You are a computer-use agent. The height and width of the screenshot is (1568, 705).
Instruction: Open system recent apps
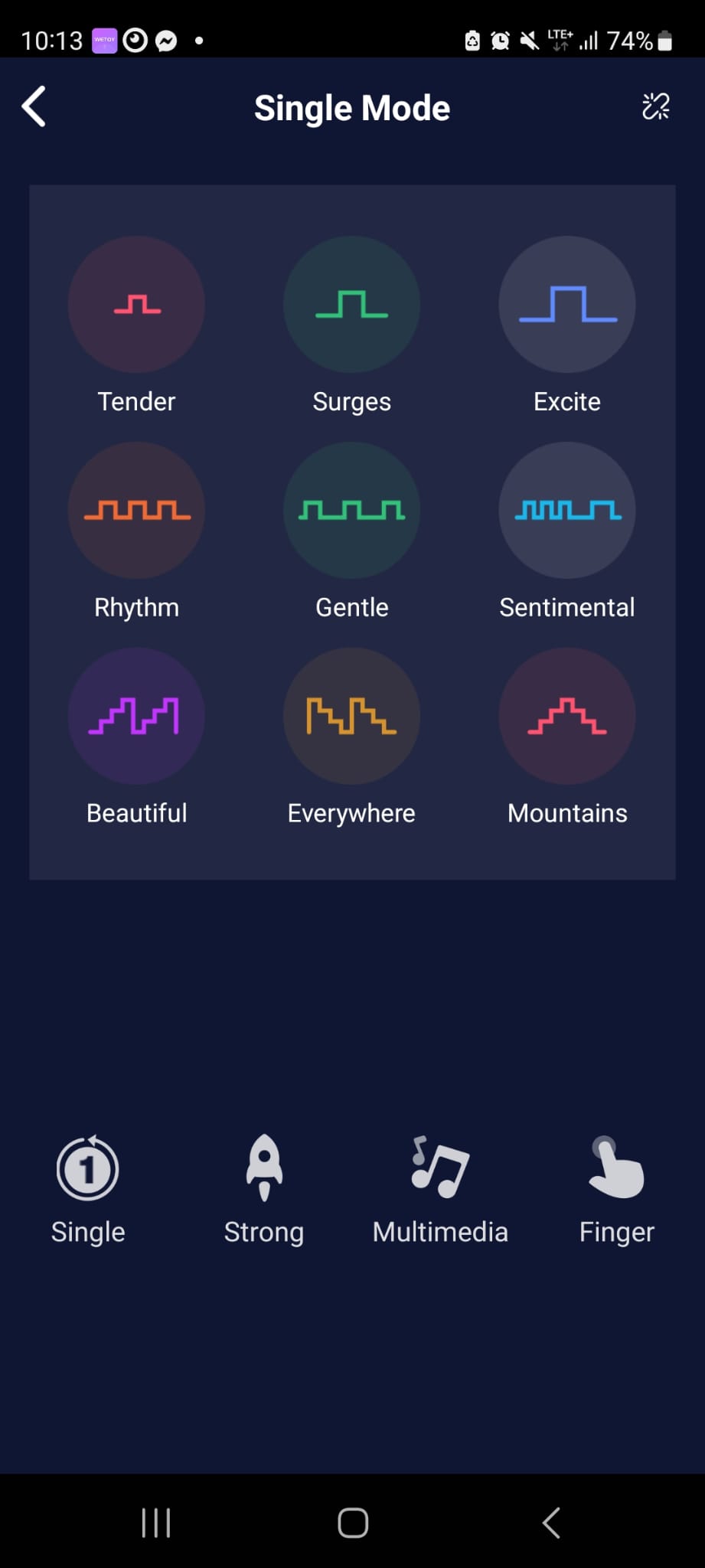point(156,1523)
